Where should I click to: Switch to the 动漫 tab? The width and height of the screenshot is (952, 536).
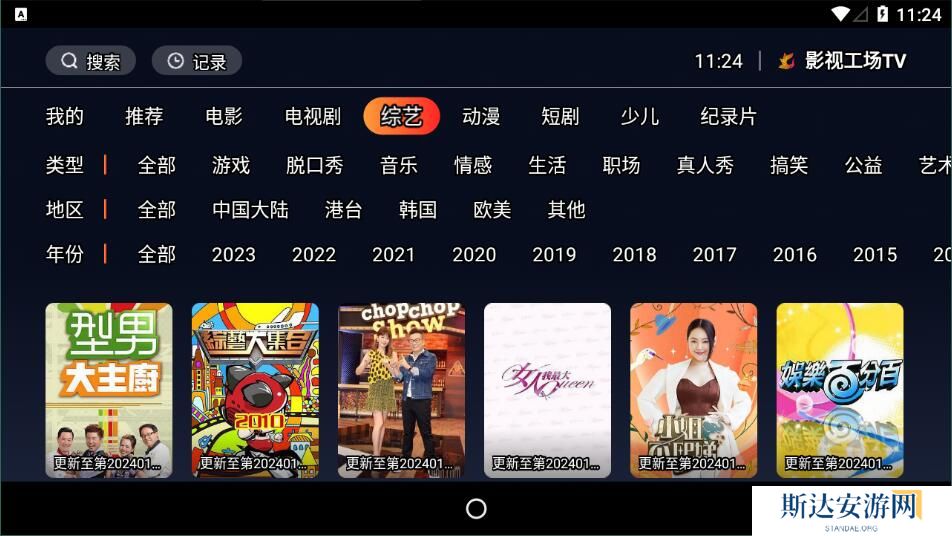click(x=481, y=116)
